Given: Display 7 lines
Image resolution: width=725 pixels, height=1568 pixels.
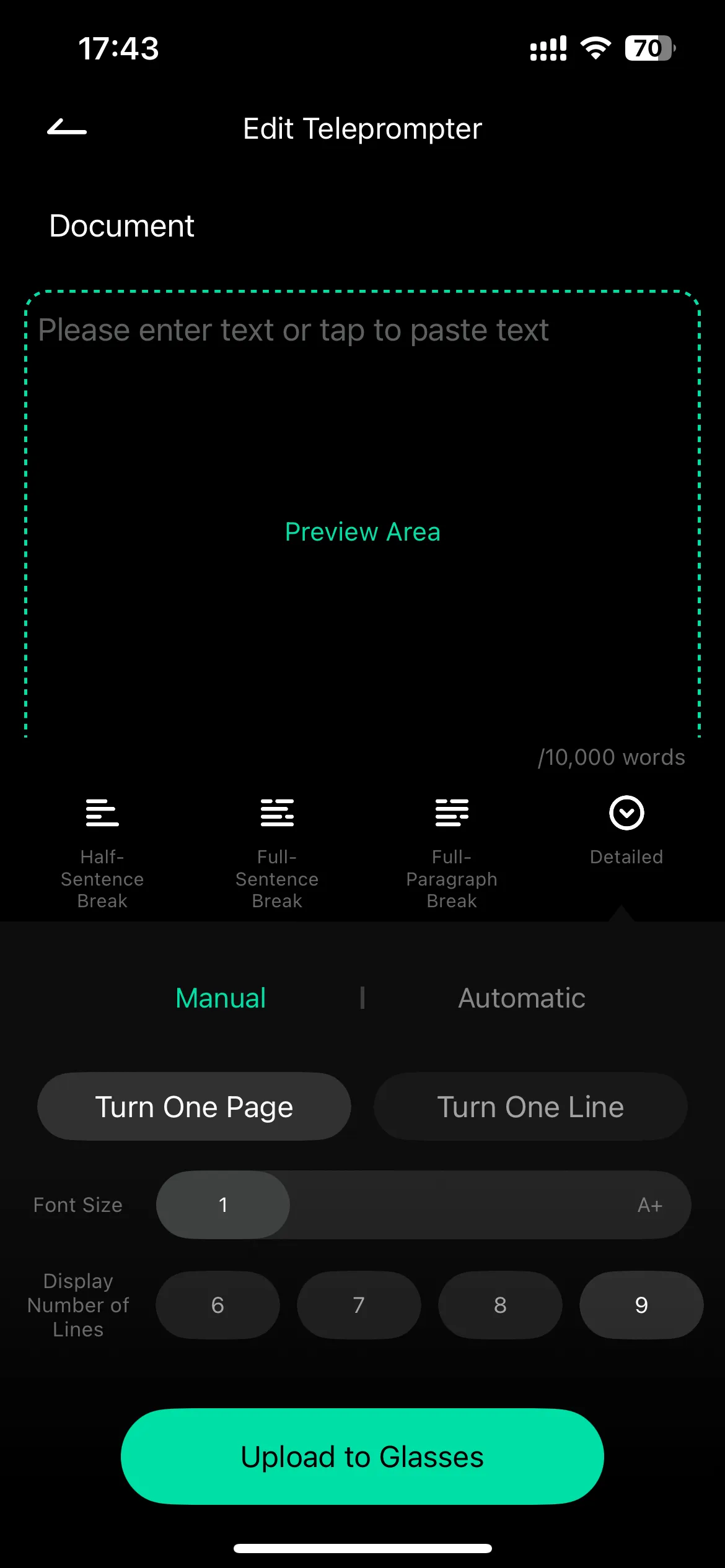Looking at the screenshot, I should point(359,1305).
